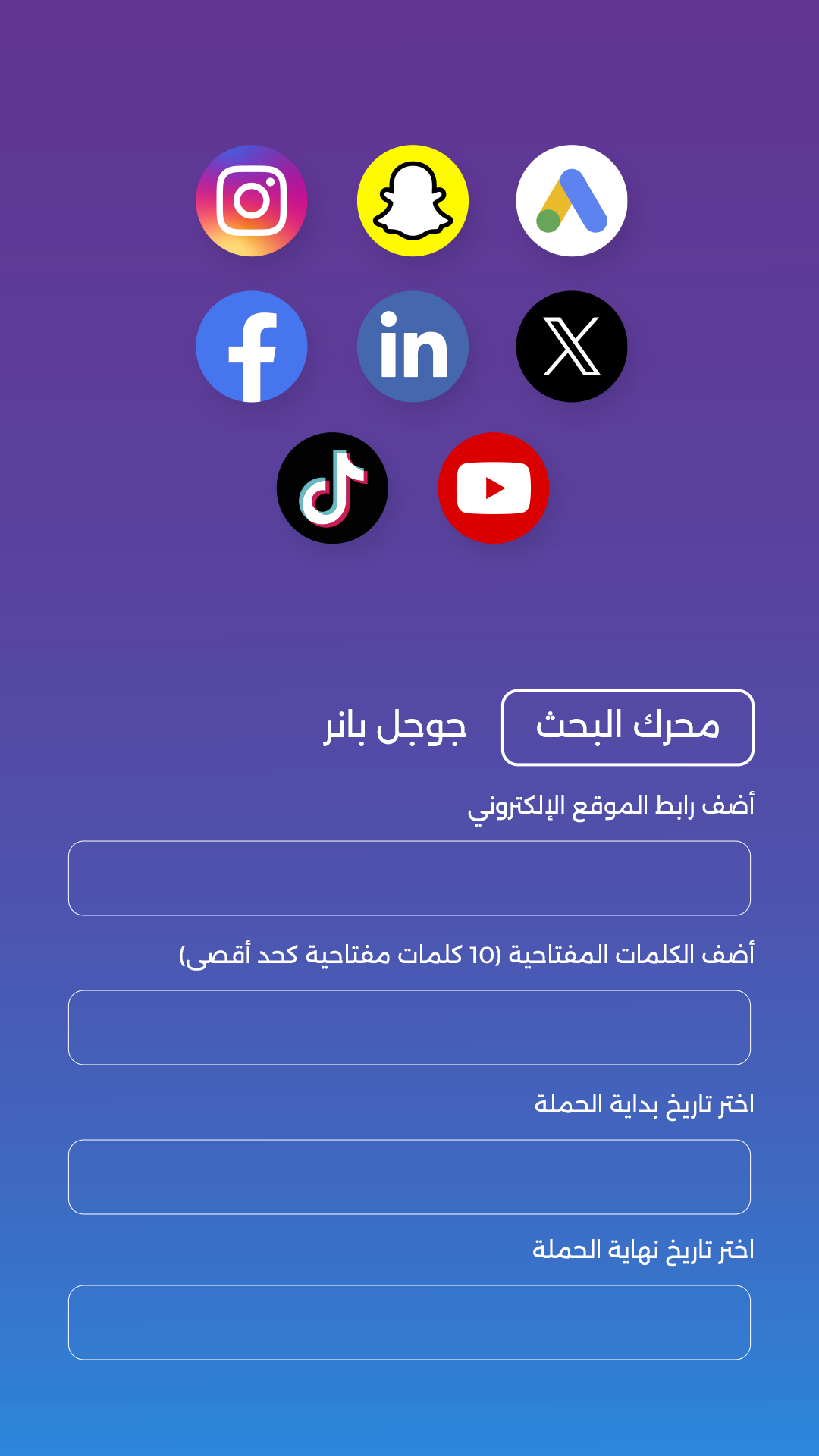Switch to the محرك البحث tab
Image resolution: width=819 pixels, height=1456 pixels.
click(x=628, y=727)
